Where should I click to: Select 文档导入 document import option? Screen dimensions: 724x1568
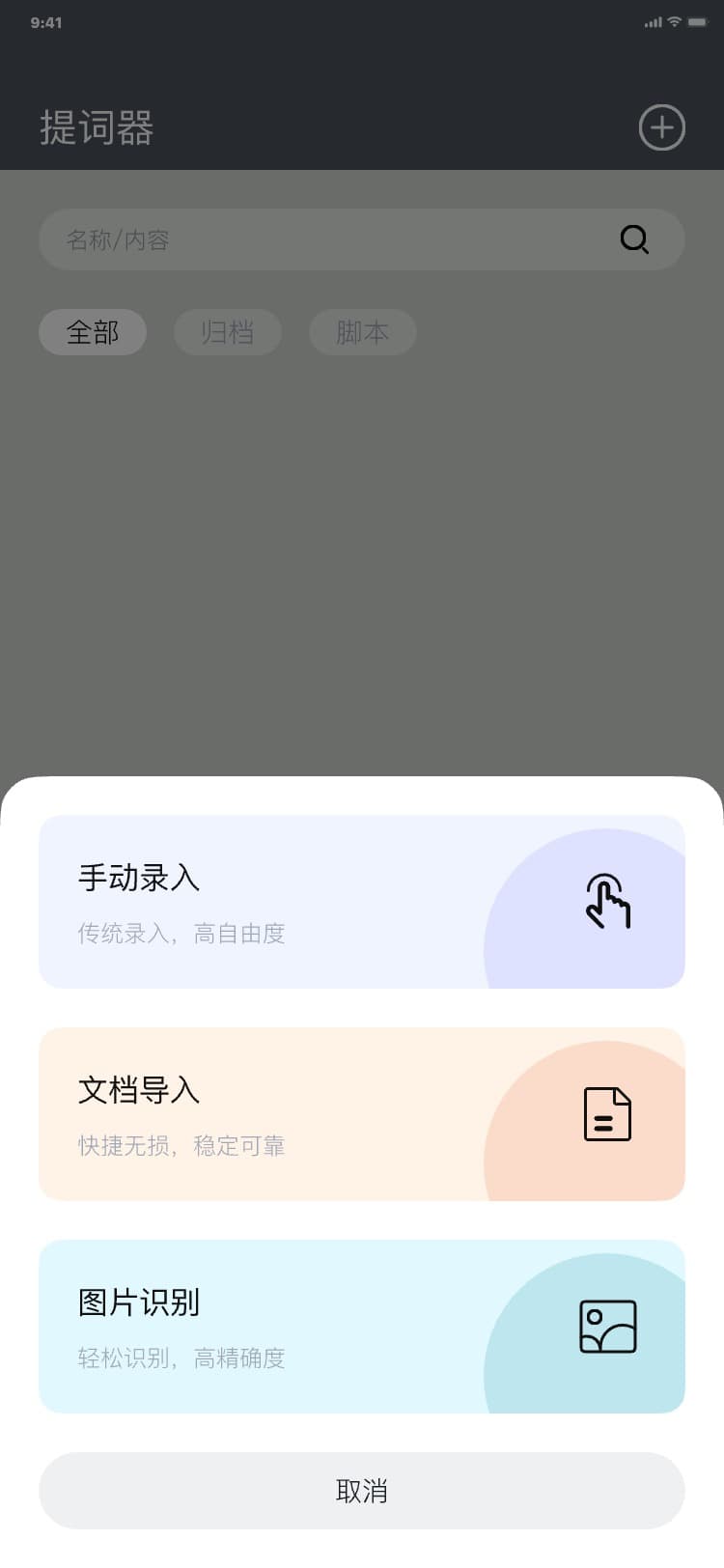(x=361, y=1114)
